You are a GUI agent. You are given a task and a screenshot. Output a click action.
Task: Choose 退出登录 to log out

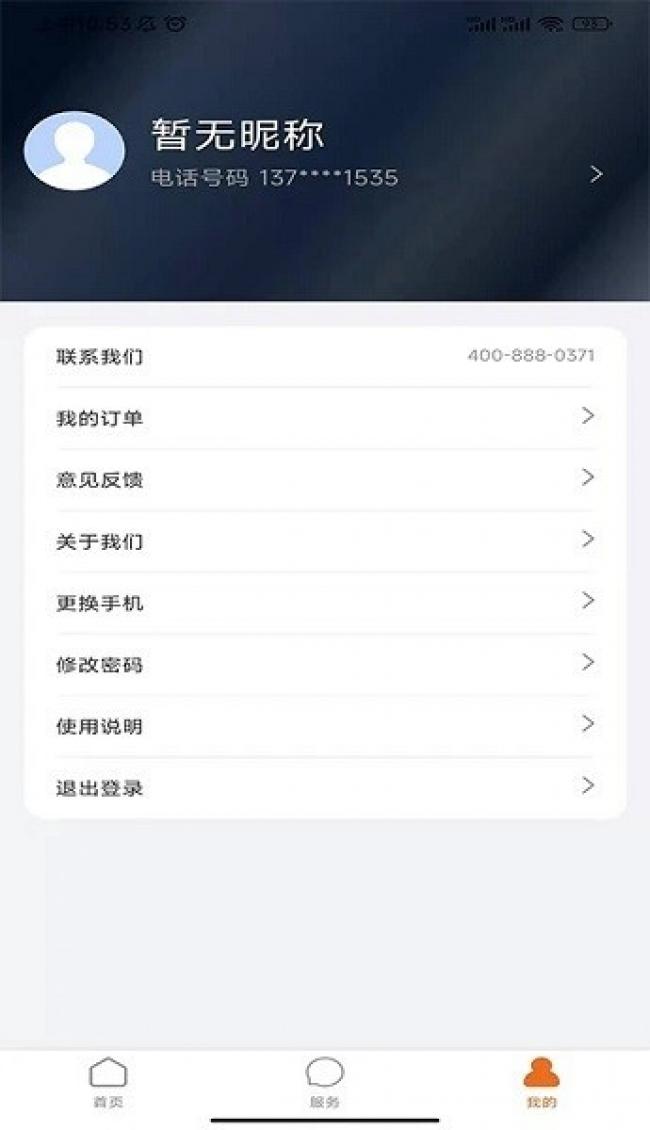click(325, 788)
